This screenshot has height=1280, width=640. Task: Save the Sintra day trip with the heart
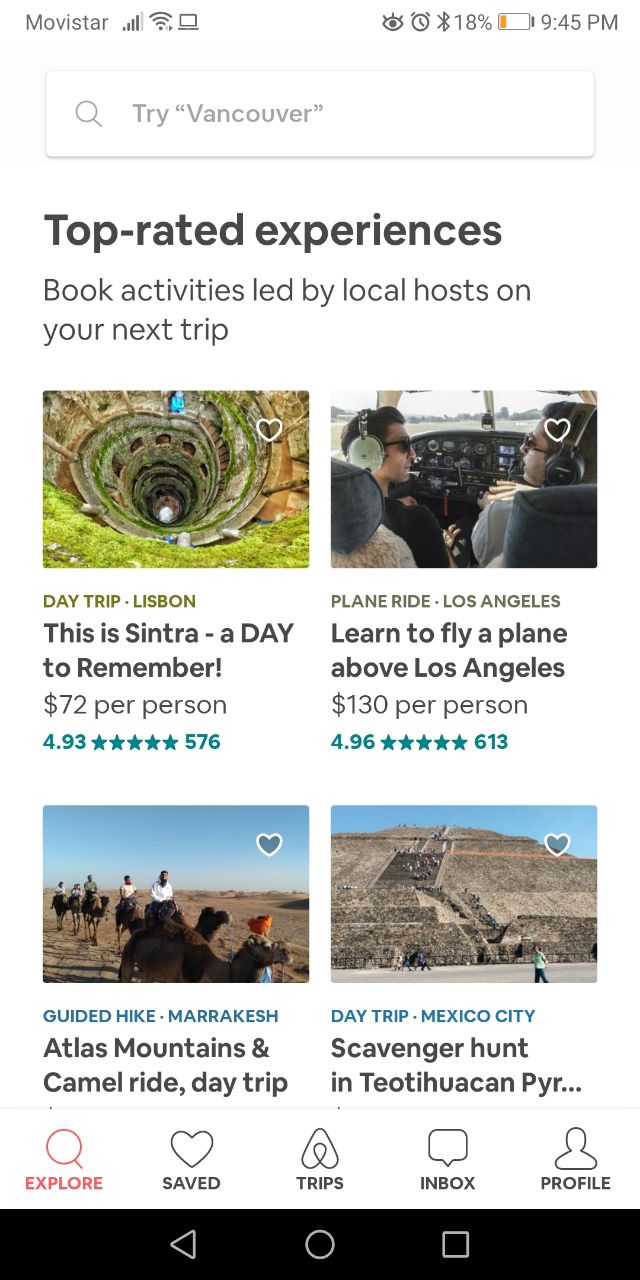click(x=269, y=430)
